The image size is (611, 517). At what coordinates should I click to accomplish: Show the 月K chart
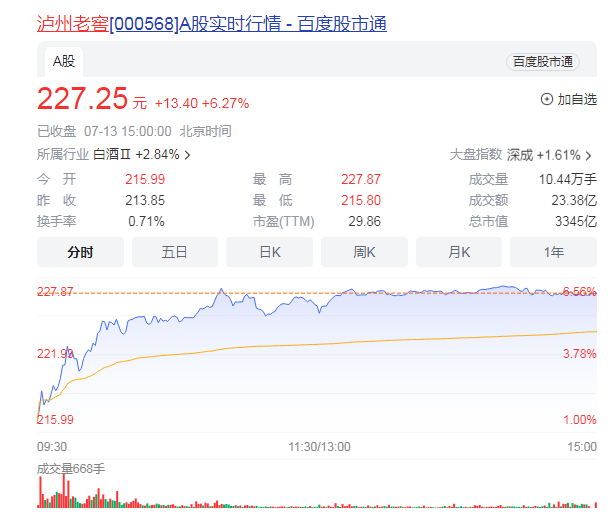[459, 252]
